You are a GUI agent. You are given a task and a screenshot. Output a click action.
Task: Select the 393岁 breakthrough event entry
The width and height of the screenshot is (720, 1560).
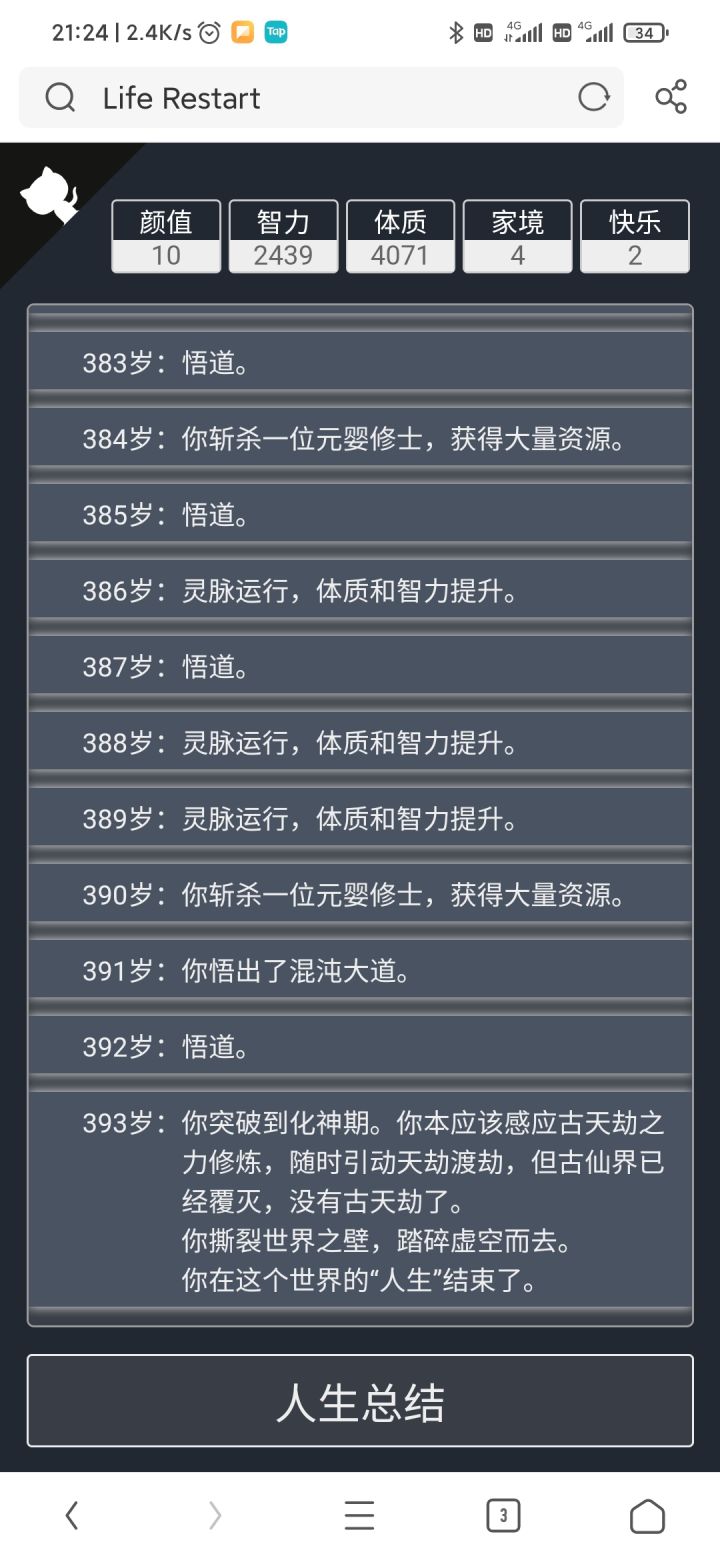pos(360,1200)
